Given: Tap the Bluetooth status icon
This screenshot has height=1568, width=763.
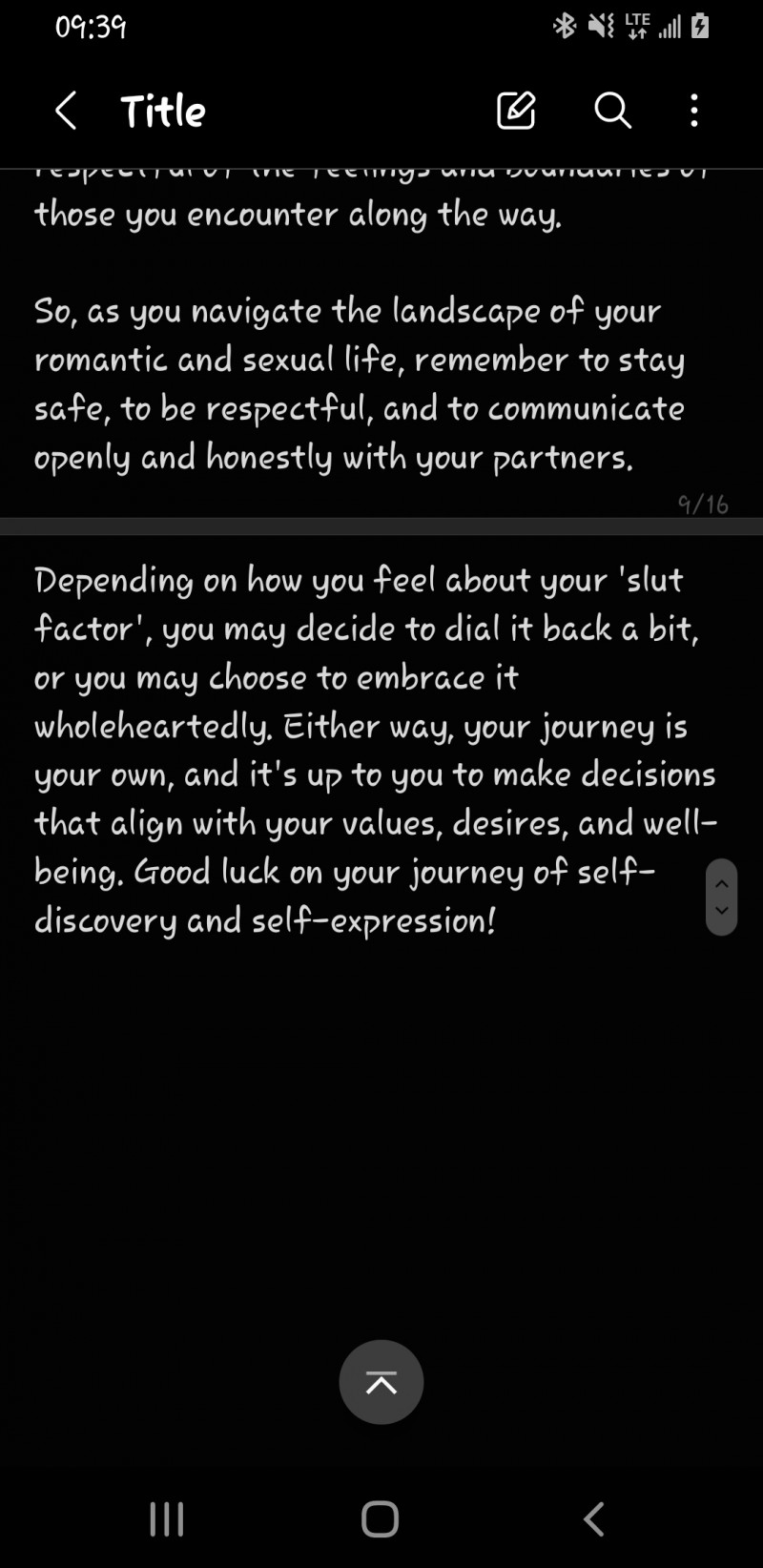Looking at the screenshot, I should (563, 27).
